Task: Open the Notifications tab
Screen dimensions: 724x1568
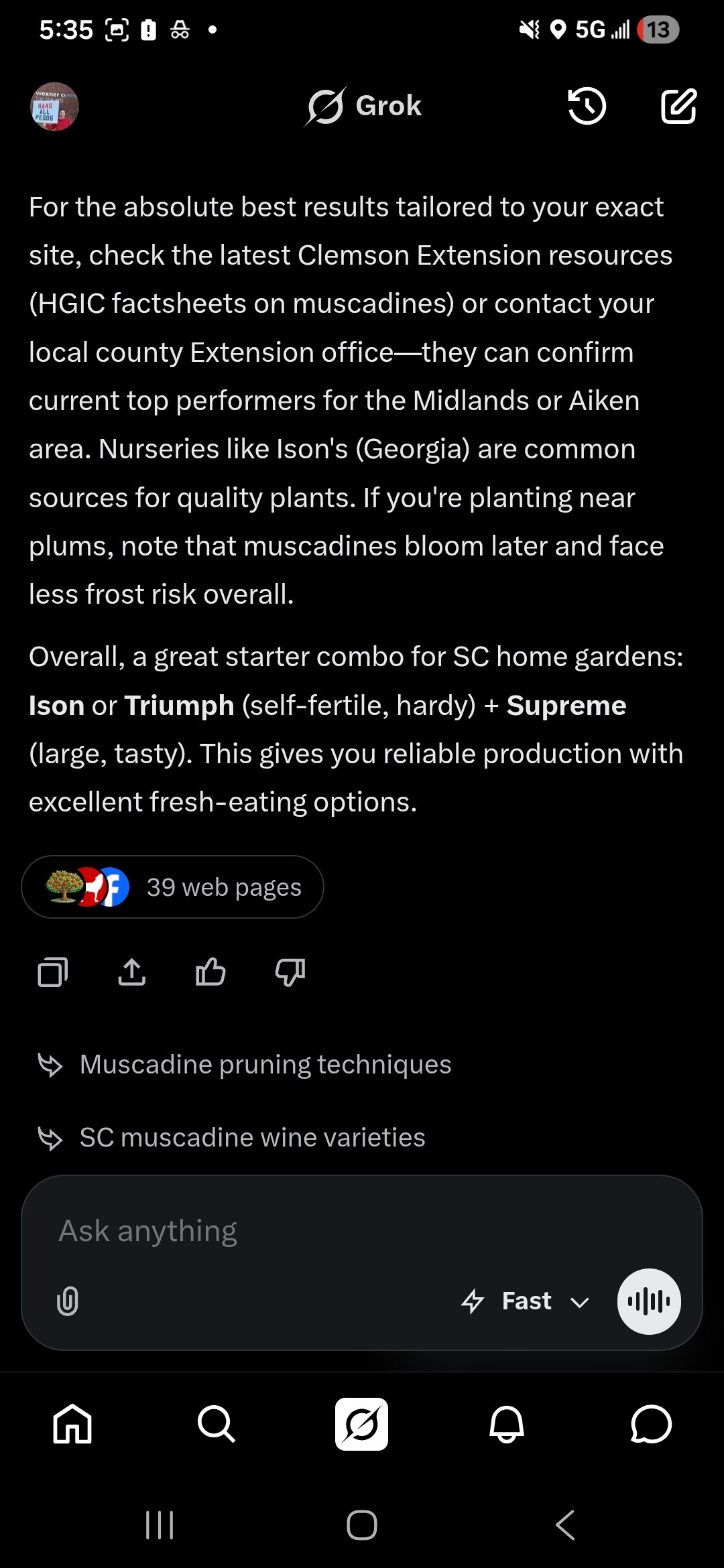Action: [506, 1424]
